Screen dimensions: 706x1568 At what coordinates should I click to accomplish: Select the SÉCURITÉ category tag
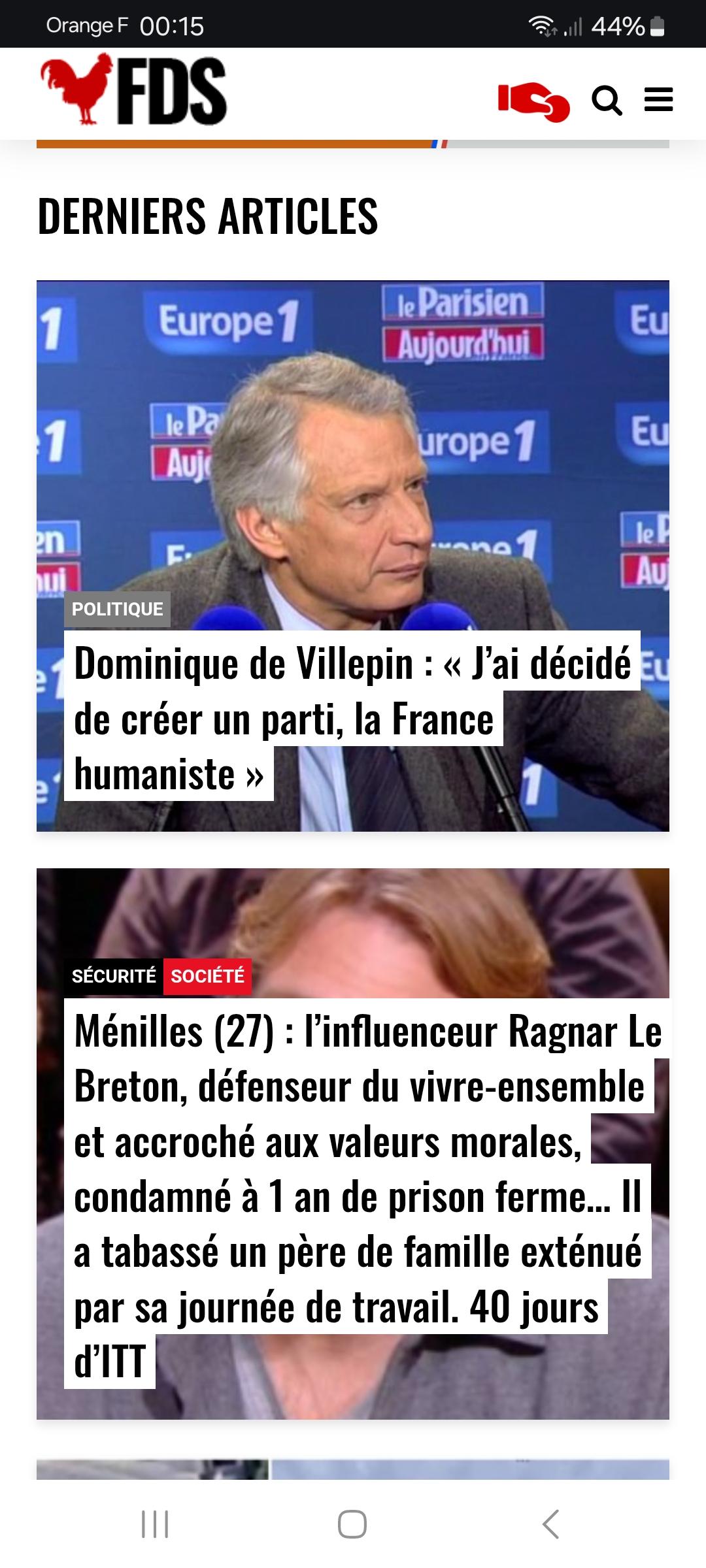coord(114,976)
